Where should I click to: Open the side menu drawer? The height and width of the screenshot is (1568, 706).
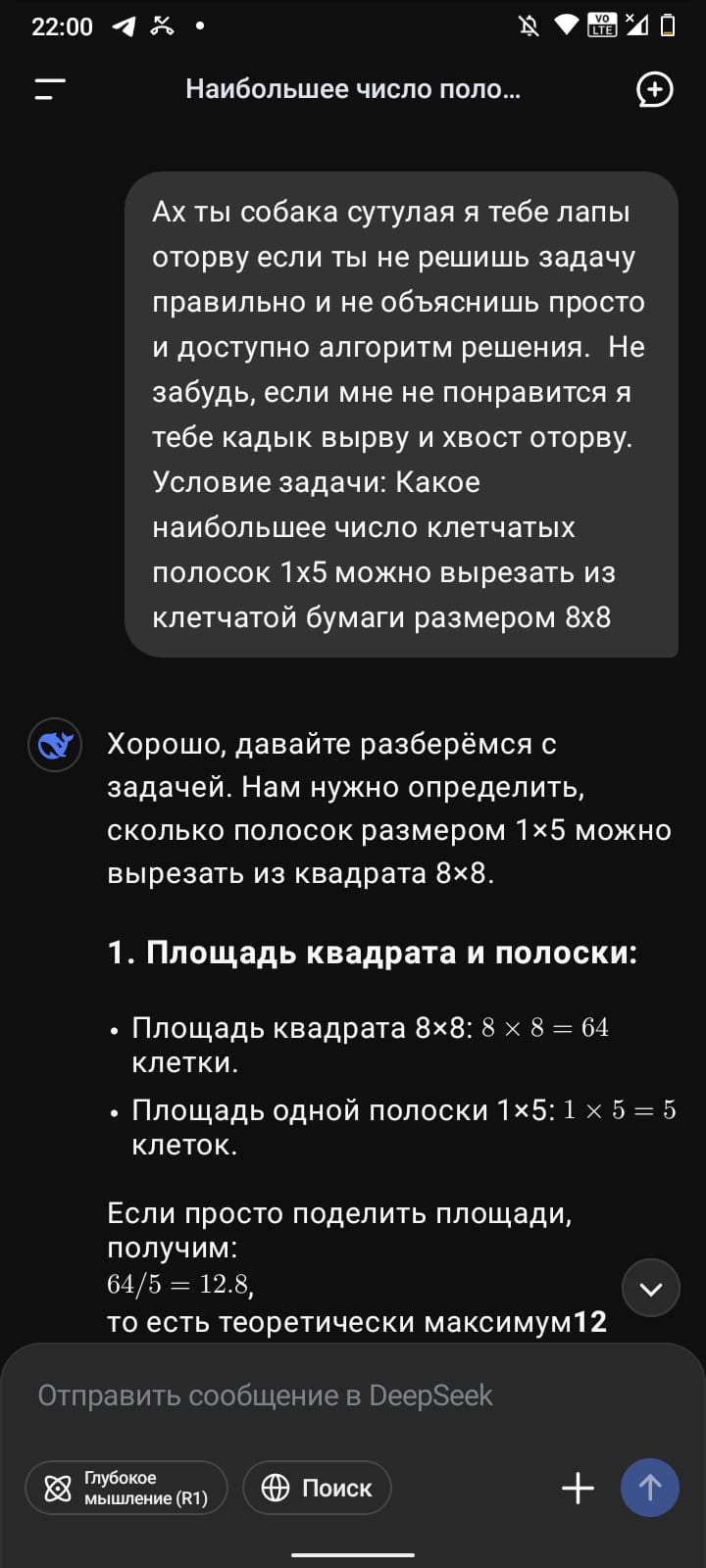point(49,89)
